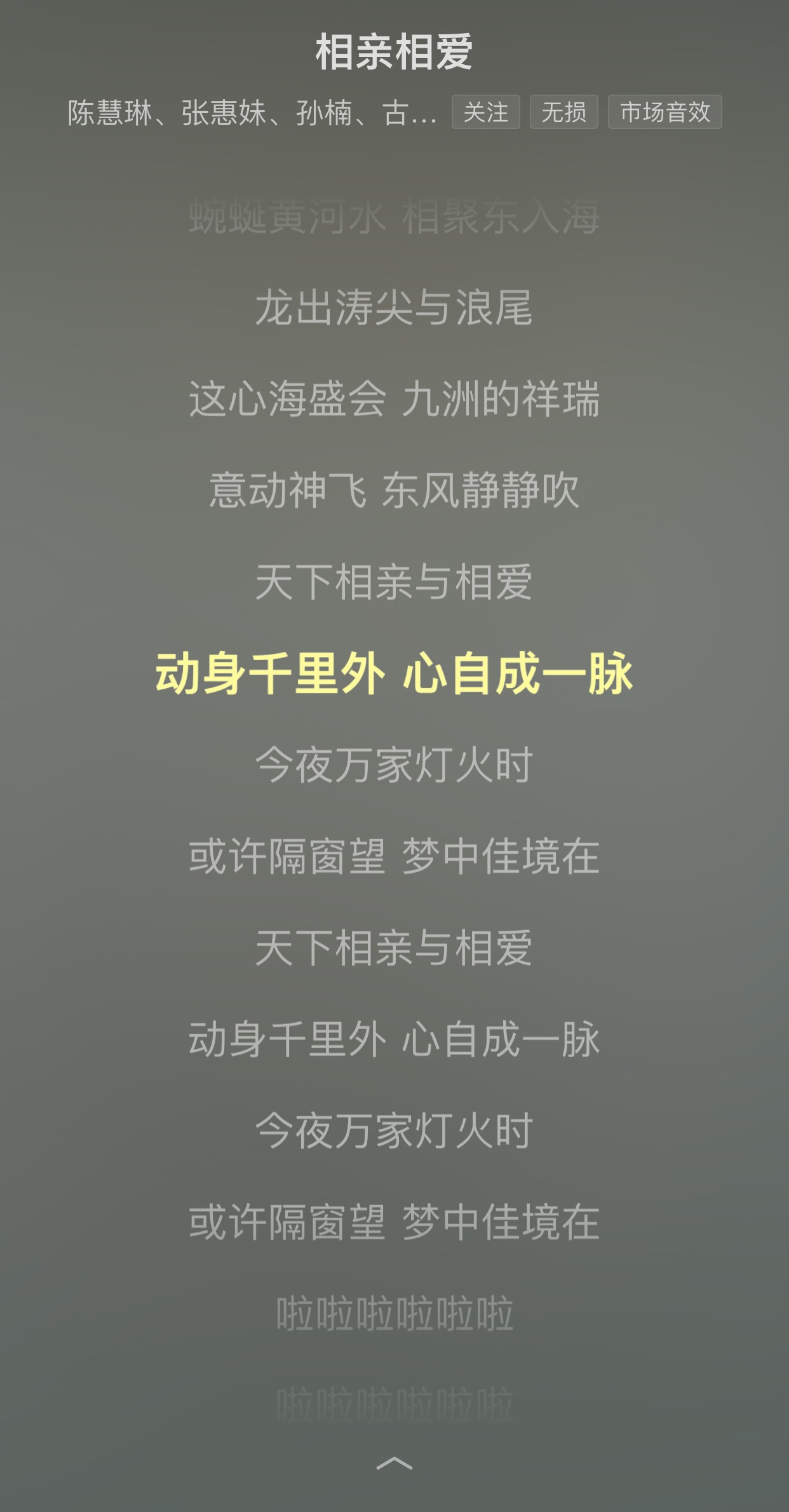789x1512 pixels.
Task: Open the artist list starting with 陈慧琳
Action: pos(252,113)
